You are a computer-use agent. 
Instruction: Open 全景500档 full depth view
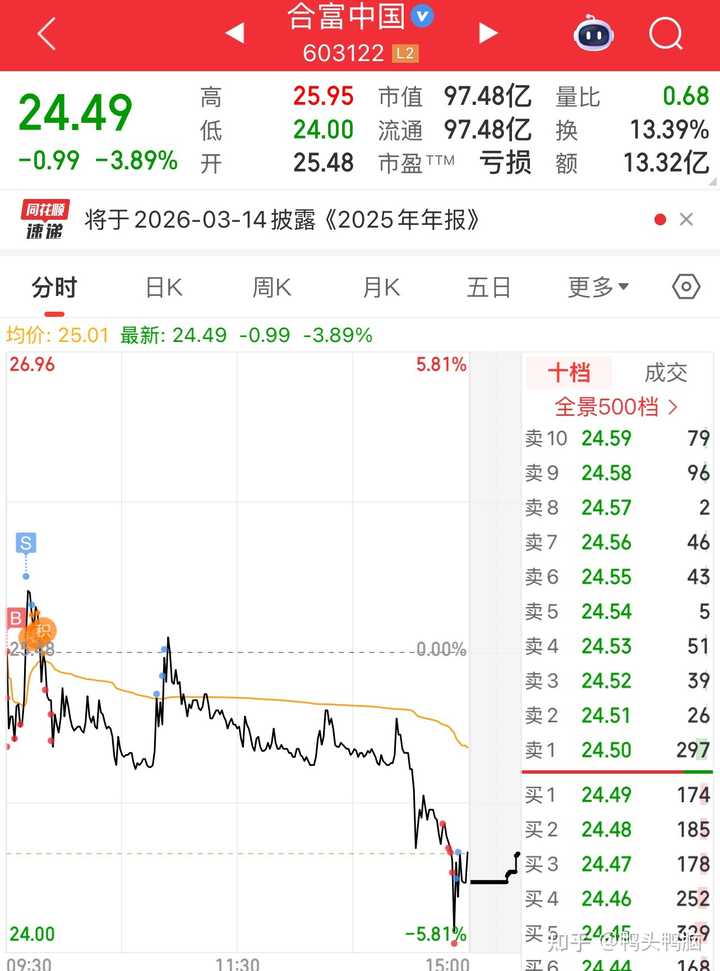(x=617, y=407)
